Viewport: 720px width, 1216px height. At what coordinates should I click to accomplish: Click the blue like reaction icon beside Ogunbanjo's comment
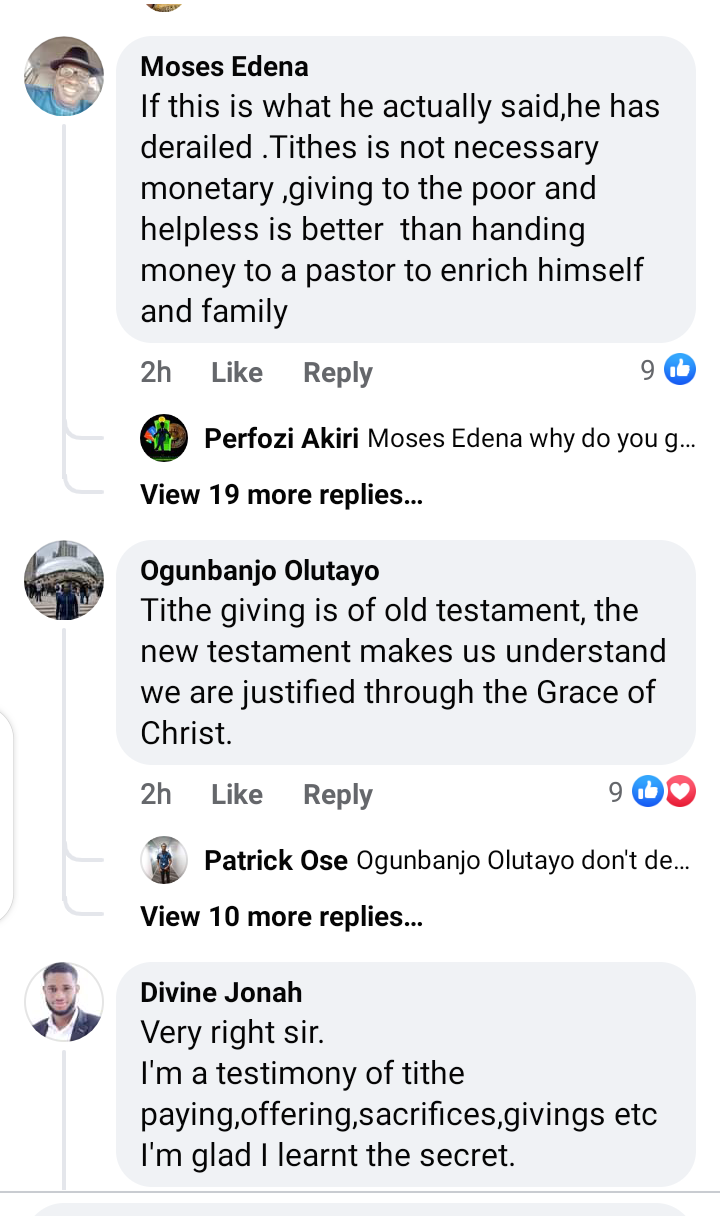point(649,791)
